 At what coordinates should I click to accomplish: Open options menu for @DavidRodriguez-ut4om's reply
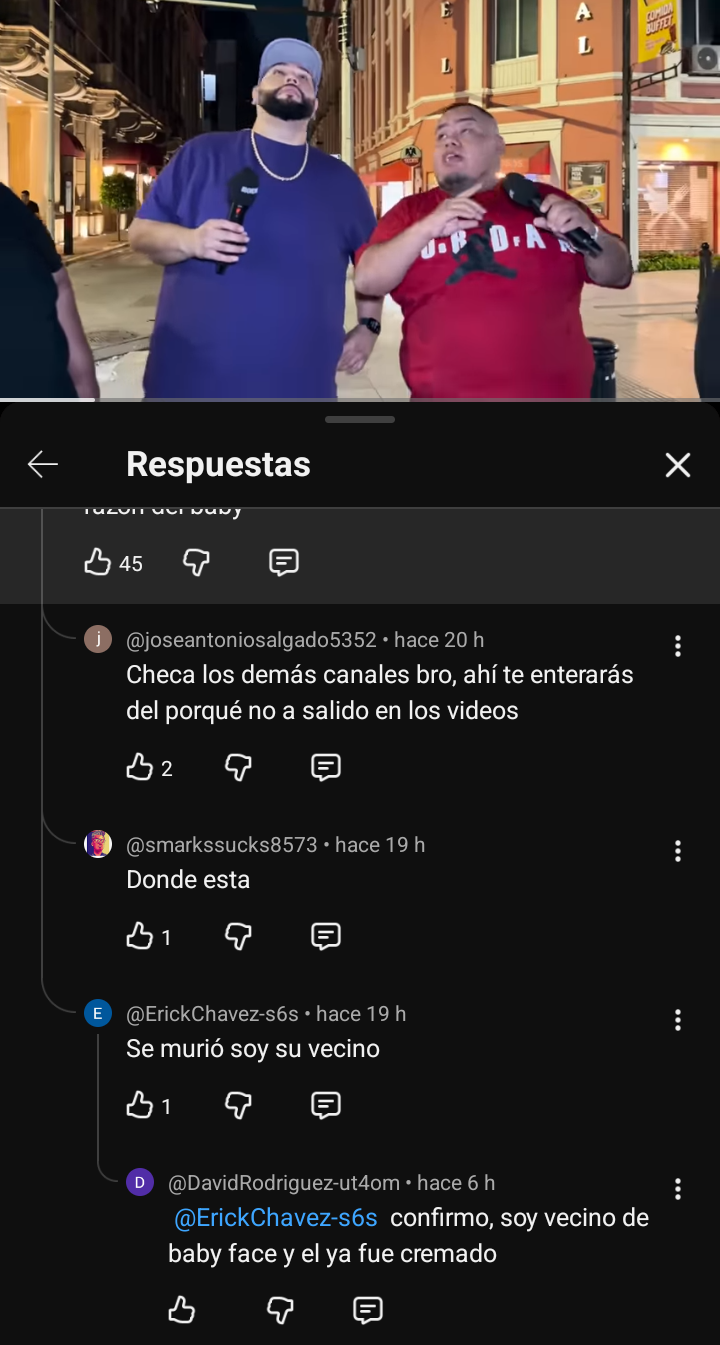coord(678,1189)
